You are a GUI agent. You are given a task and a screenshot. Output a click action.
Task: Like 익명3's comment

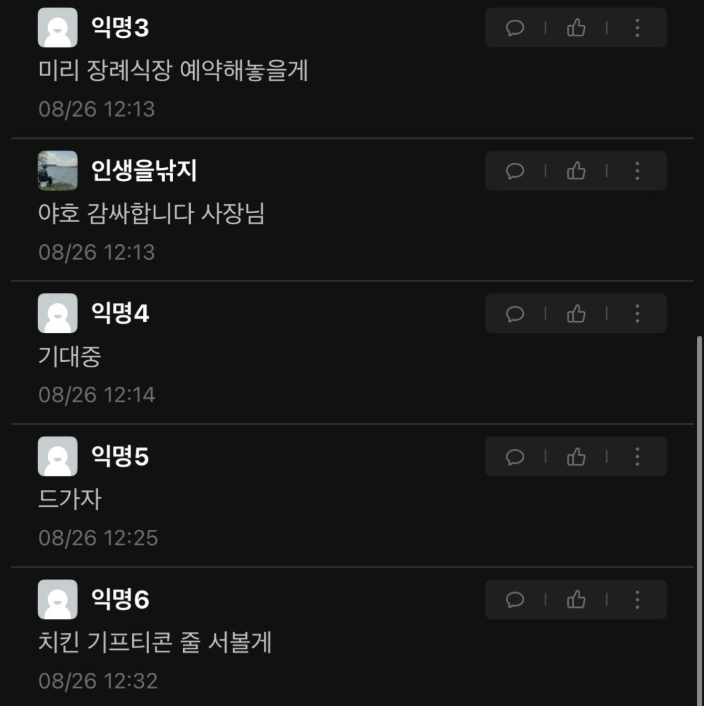click(x=576, y=28)
